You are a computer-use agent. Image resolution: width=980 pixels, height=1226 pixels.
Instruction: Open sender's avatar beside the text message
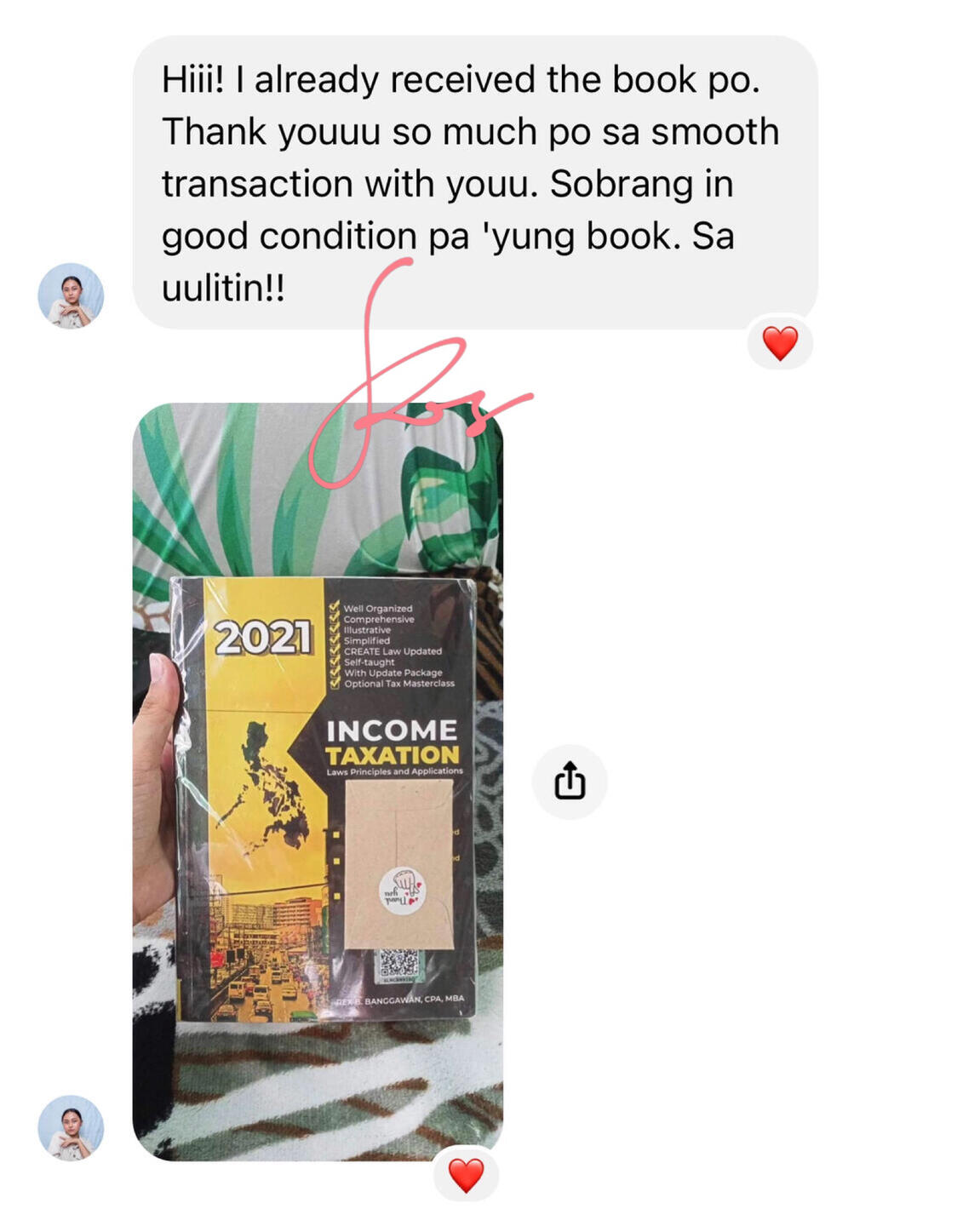pos(71,295)
